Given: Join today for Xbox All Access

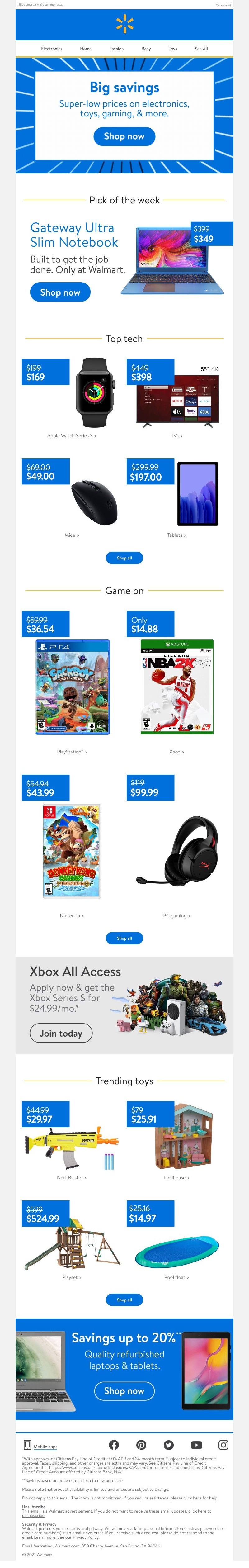Looking at the screenshot, I should pyautogui.click(x=61, y=1033).
